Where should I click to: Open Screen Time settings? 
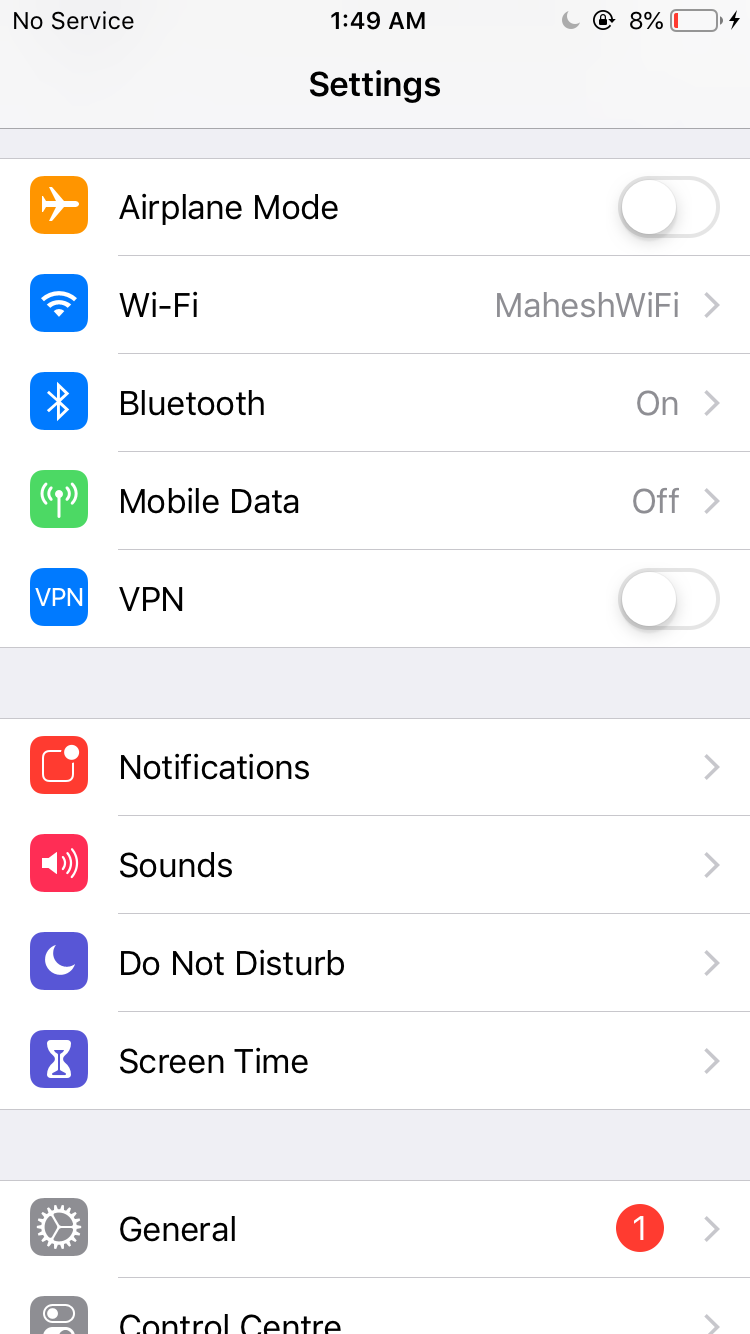375,1059
